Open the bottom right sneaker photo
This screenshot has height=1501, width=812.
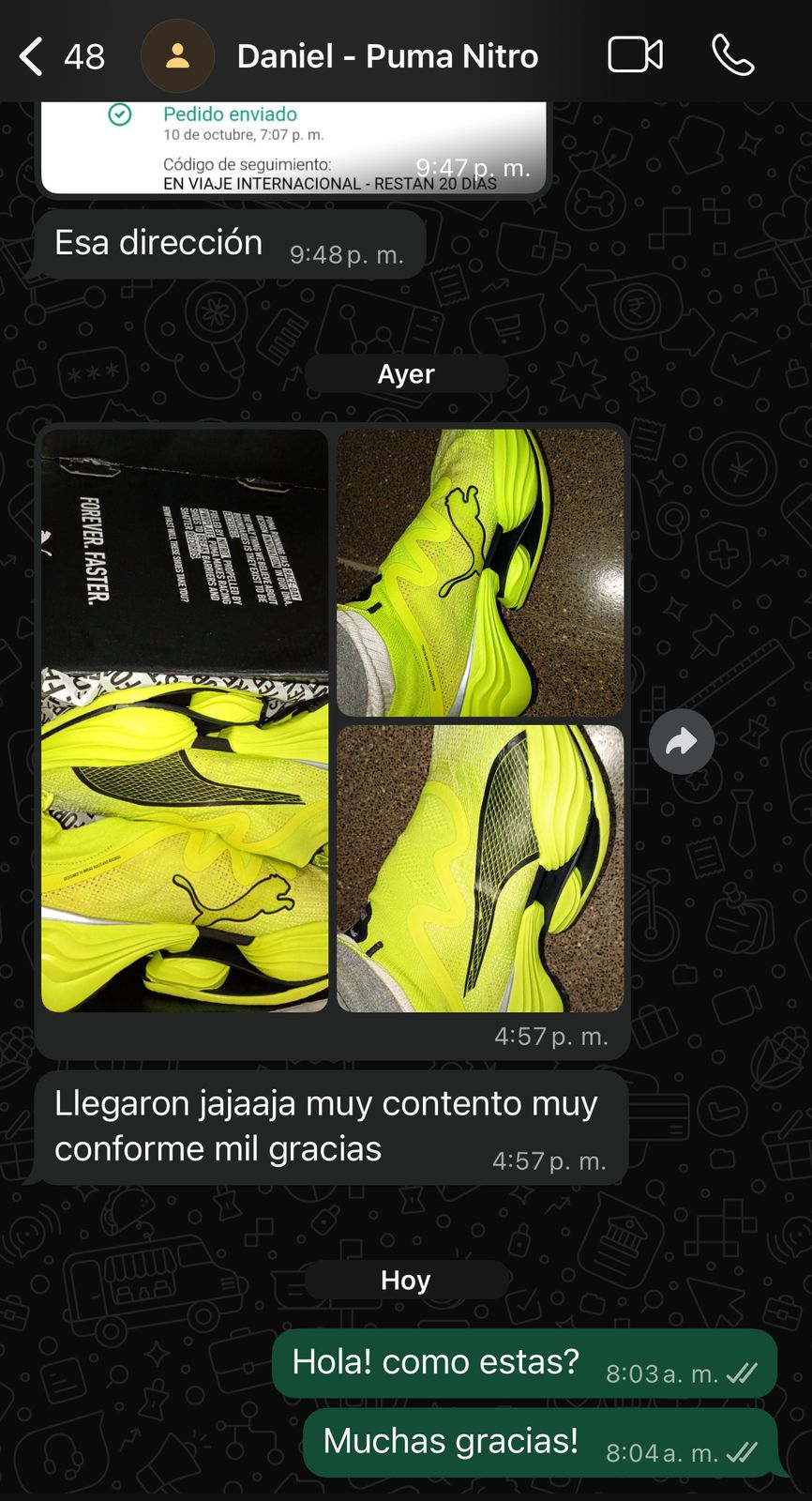[x=480, y=869]
